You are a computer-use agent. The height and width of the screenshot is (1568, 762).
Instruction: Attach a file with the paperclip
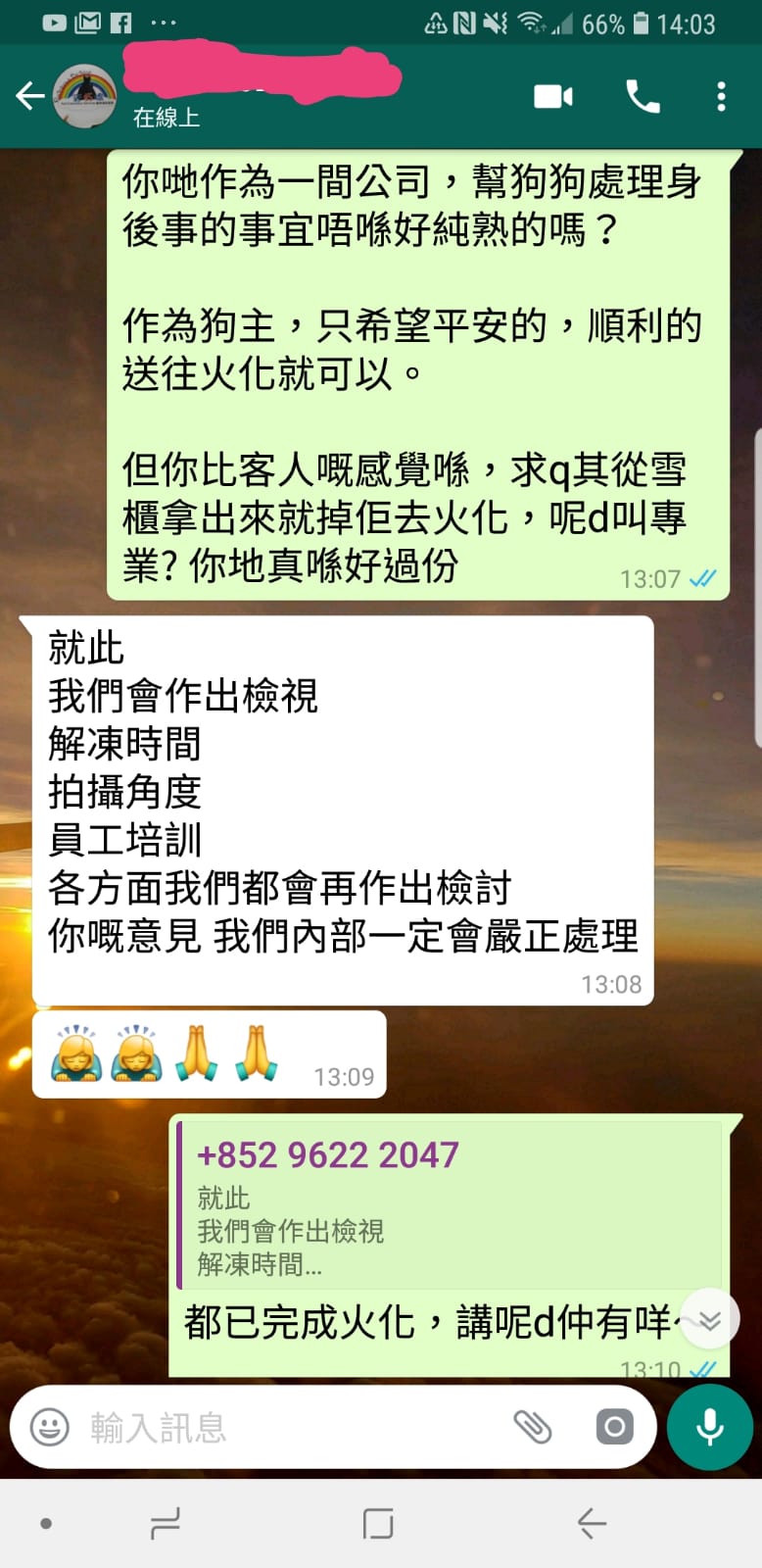pyautogui.click(x=533, y=1427)
